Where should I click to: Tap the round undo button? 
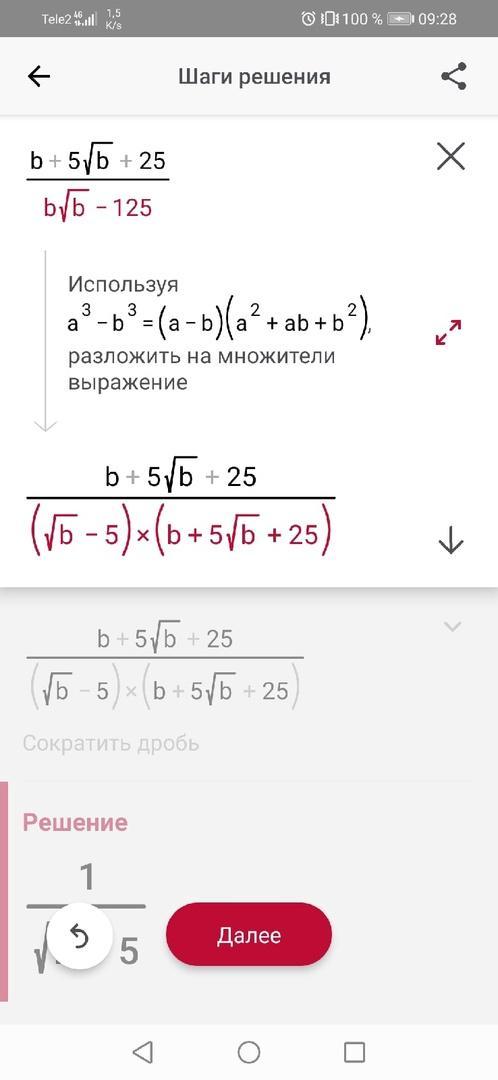pos(81,936)
